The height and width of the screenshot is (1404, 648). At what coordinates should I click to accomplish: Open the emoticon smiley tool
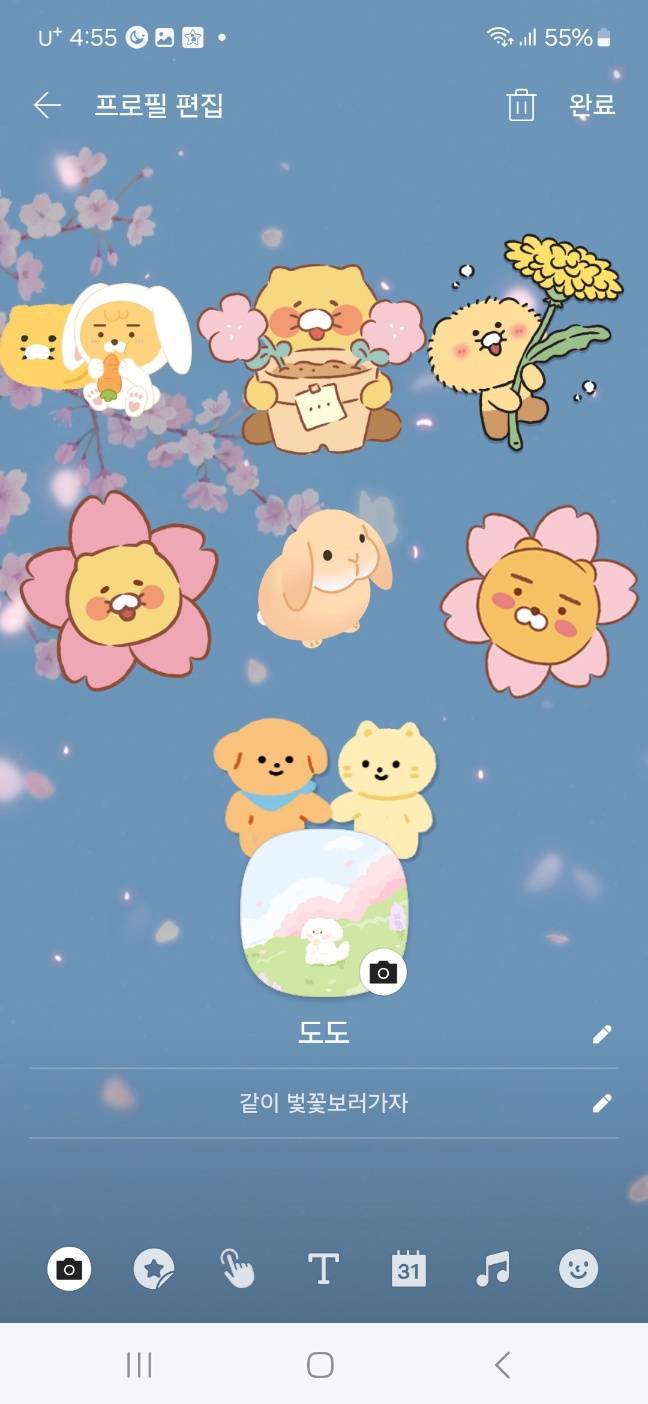[578, 1269]
